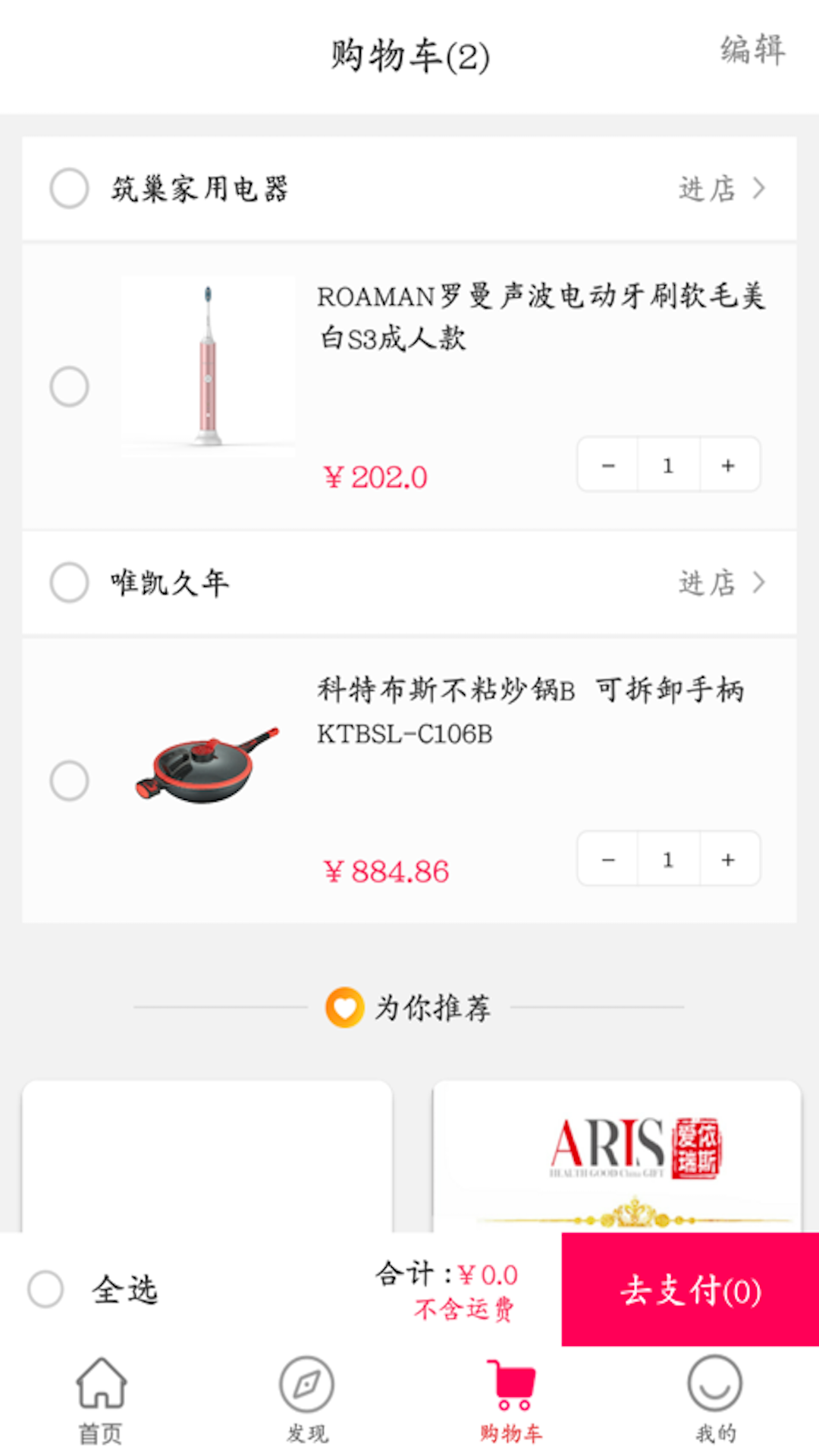
Task: Toggle the 全选 select-all checkbox
Action: pyautogui.click(x=45, y=1289)
